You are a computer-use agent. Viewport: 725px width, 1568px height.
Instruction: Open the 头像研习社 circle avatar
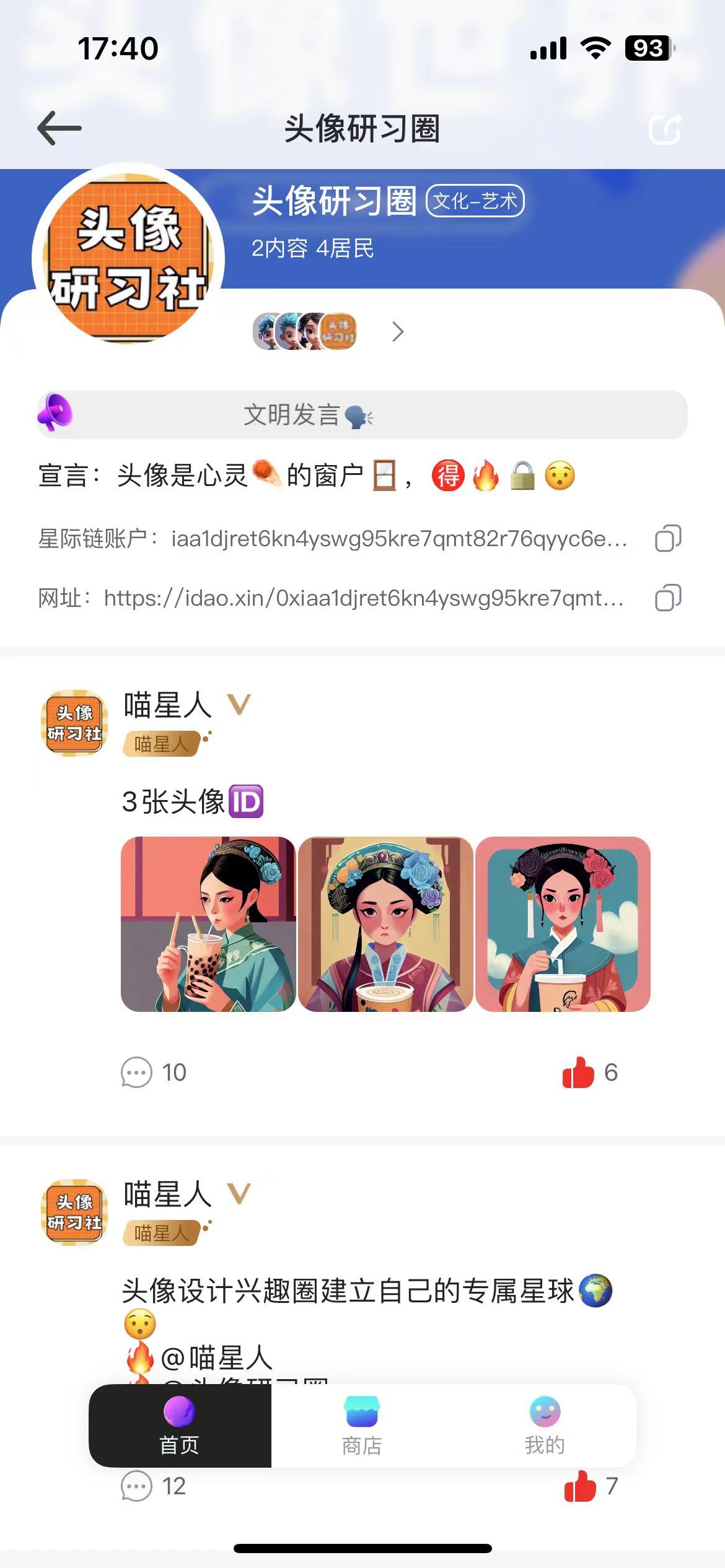click(128, 258)
